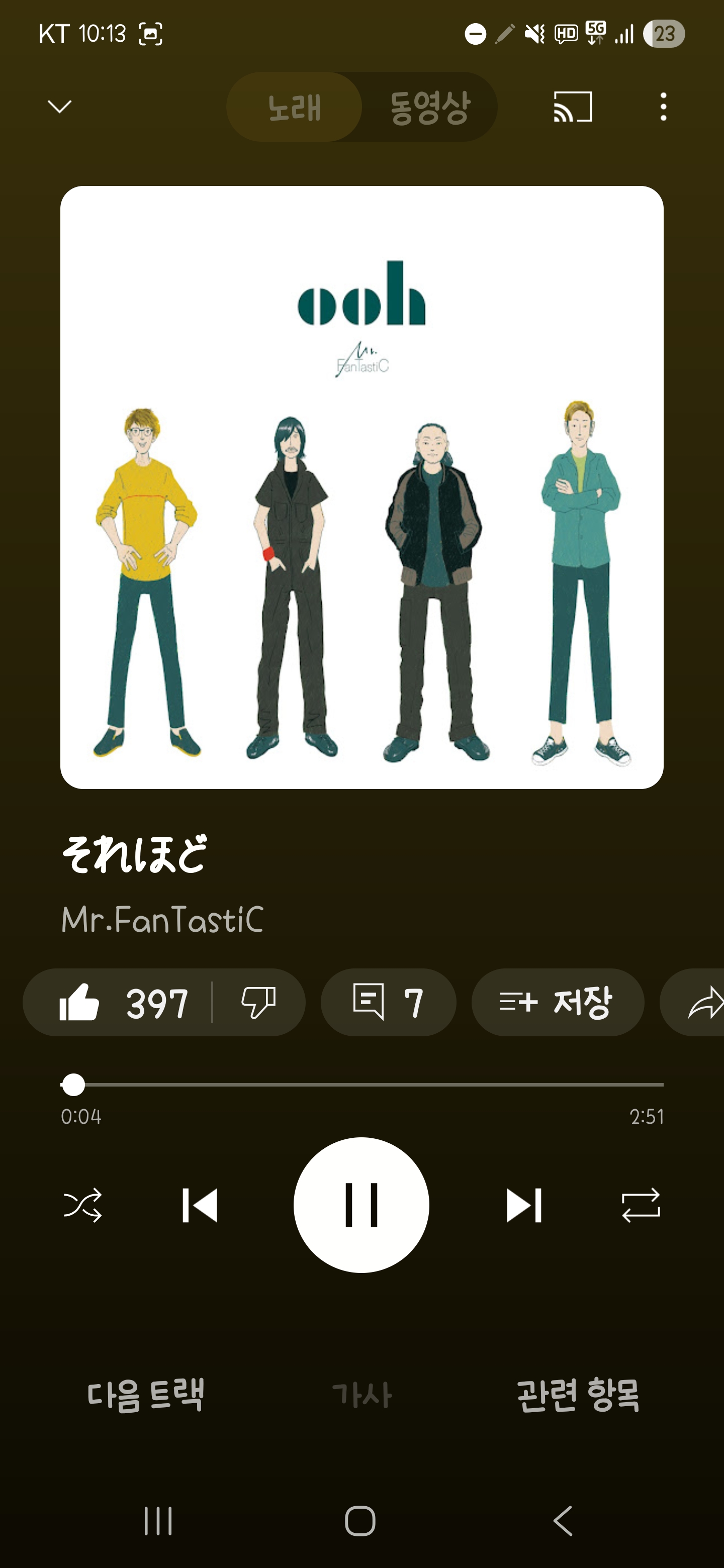This screenshot has width=724, height=1568.
Task: Go back using system back button
Action: (563, 1521)
